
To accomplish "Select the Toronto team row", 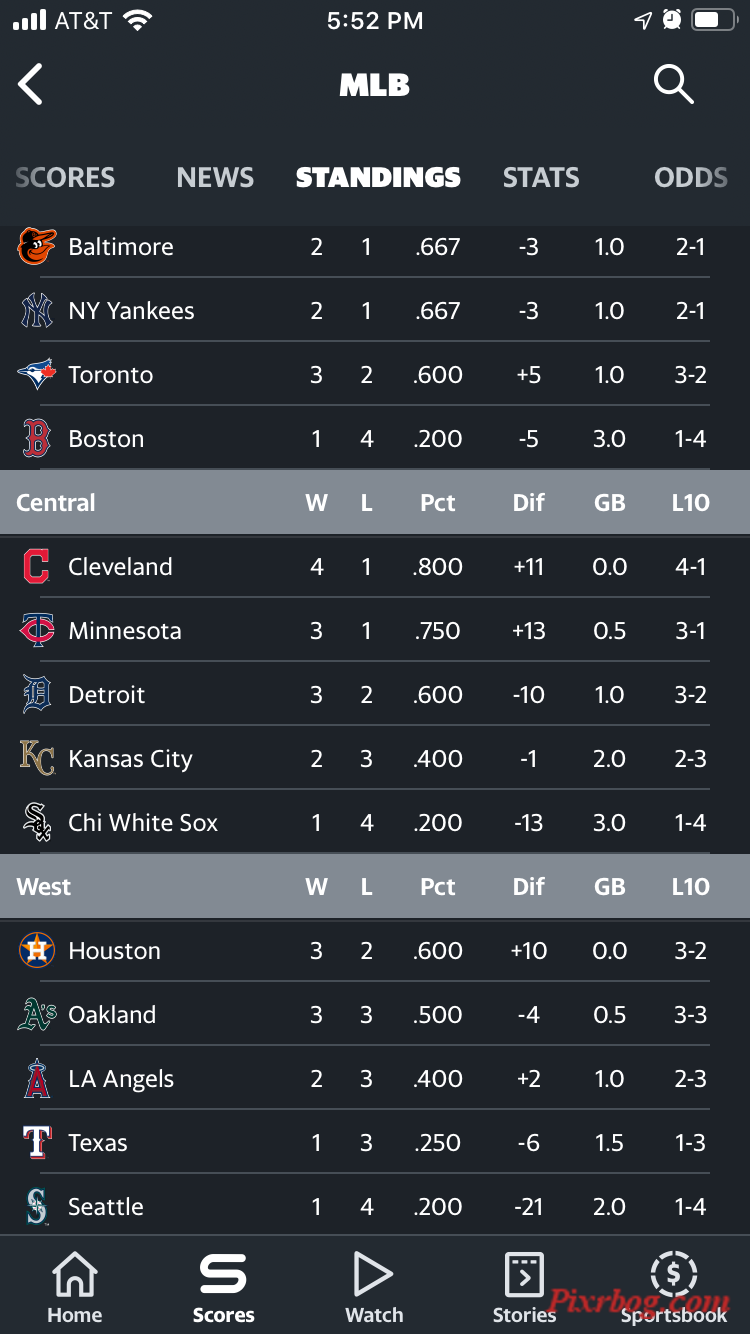I will (375, 375).
